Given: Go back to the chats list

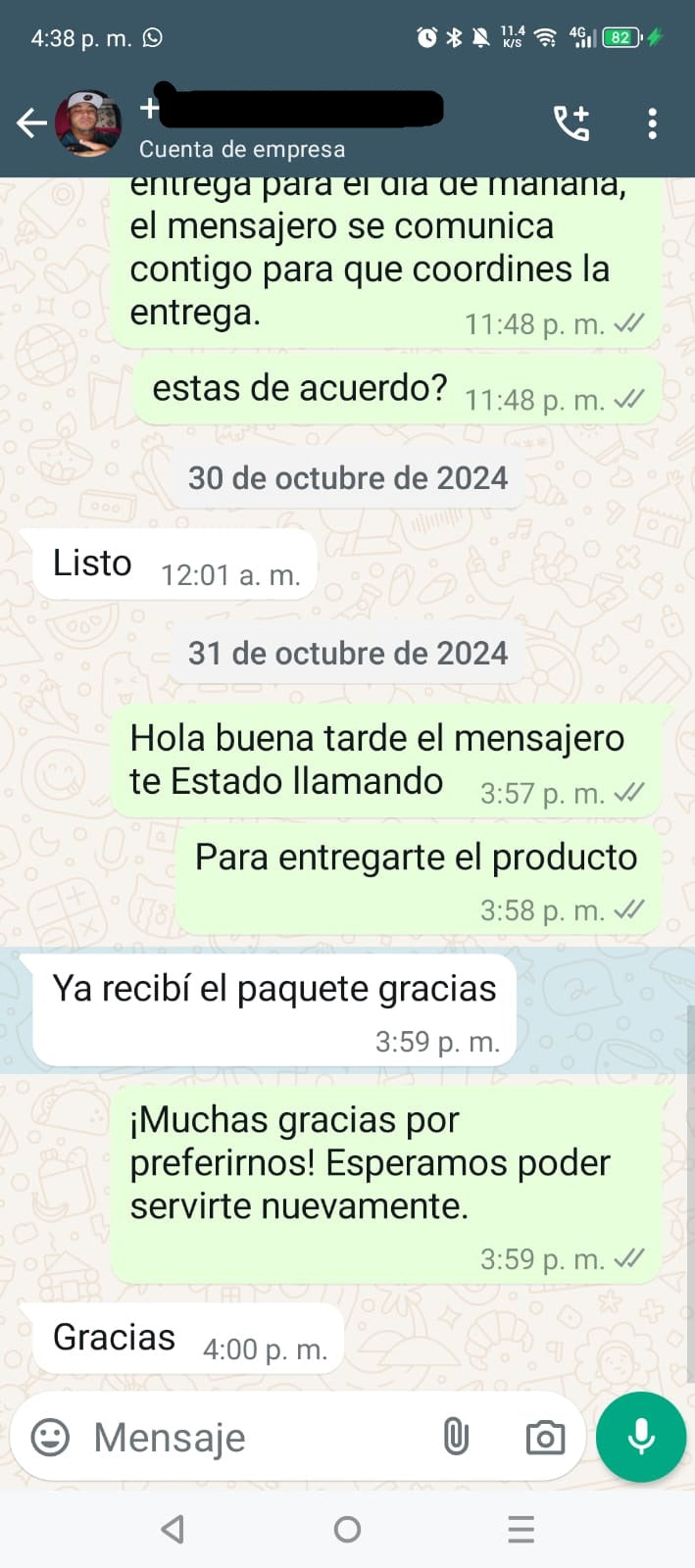Looking at the screenshot, I should coord(30,123).
